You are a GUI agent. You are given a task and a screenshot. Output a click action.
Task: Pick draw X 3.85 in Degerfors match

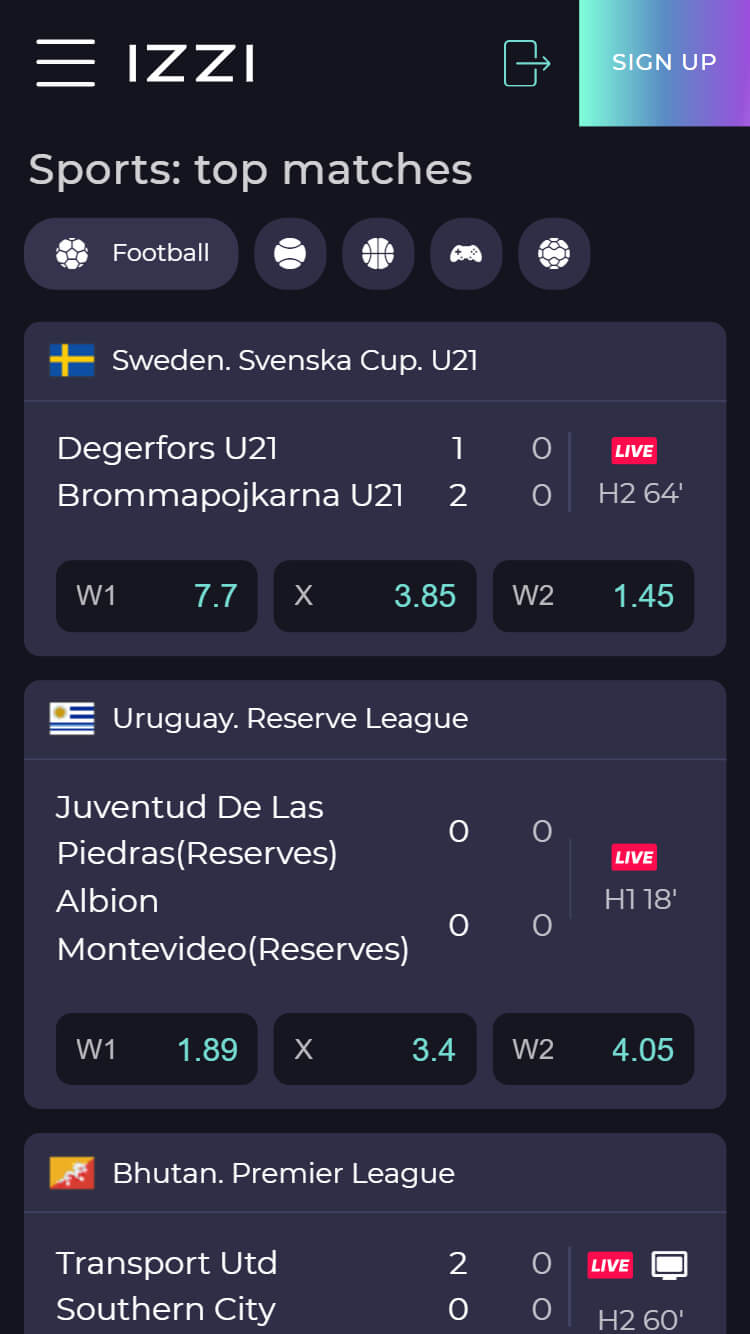tap(375, 596)
